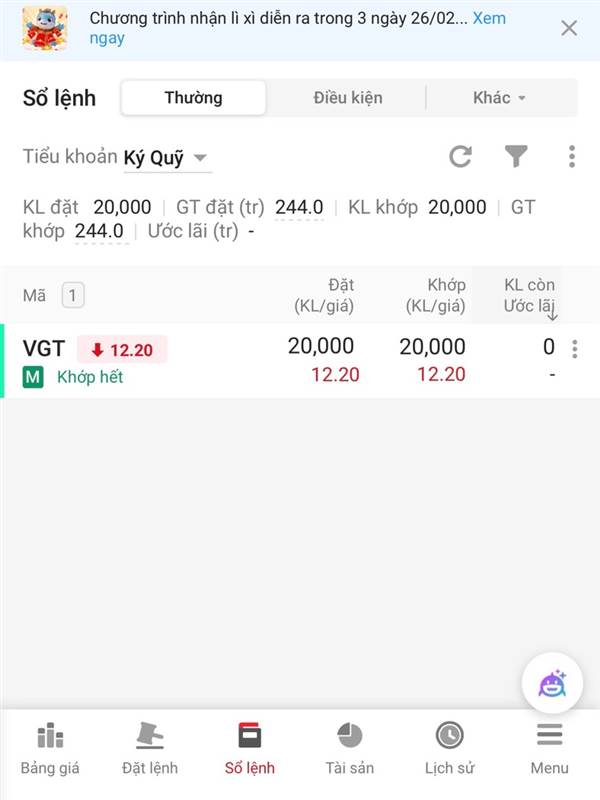Open the Đặt lệnh tab
Image resolution: width=600 pixels, height=800 pixels.
pyautogui.click(x=150, y=748)
